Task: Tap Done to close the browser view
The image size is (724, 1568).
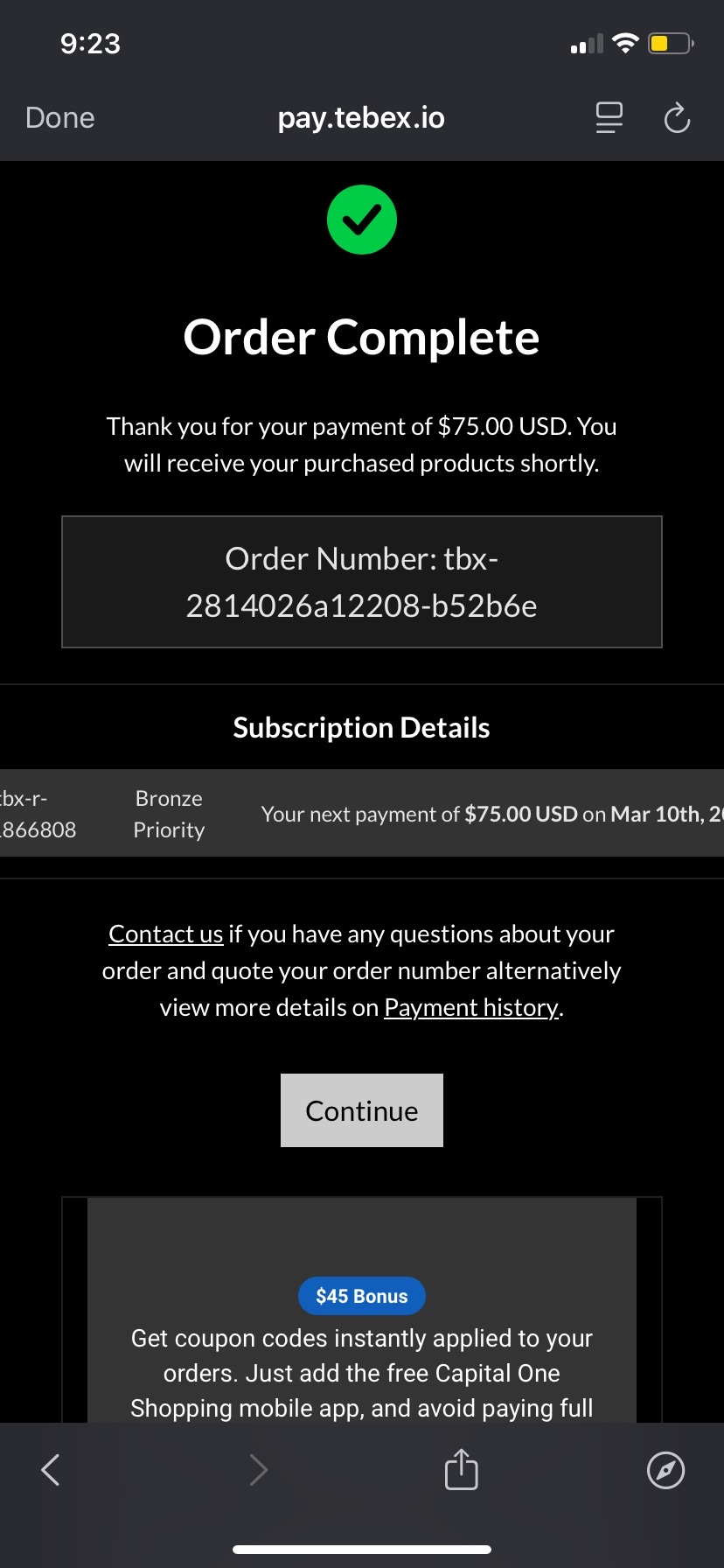Action: [x=59, y=118]
